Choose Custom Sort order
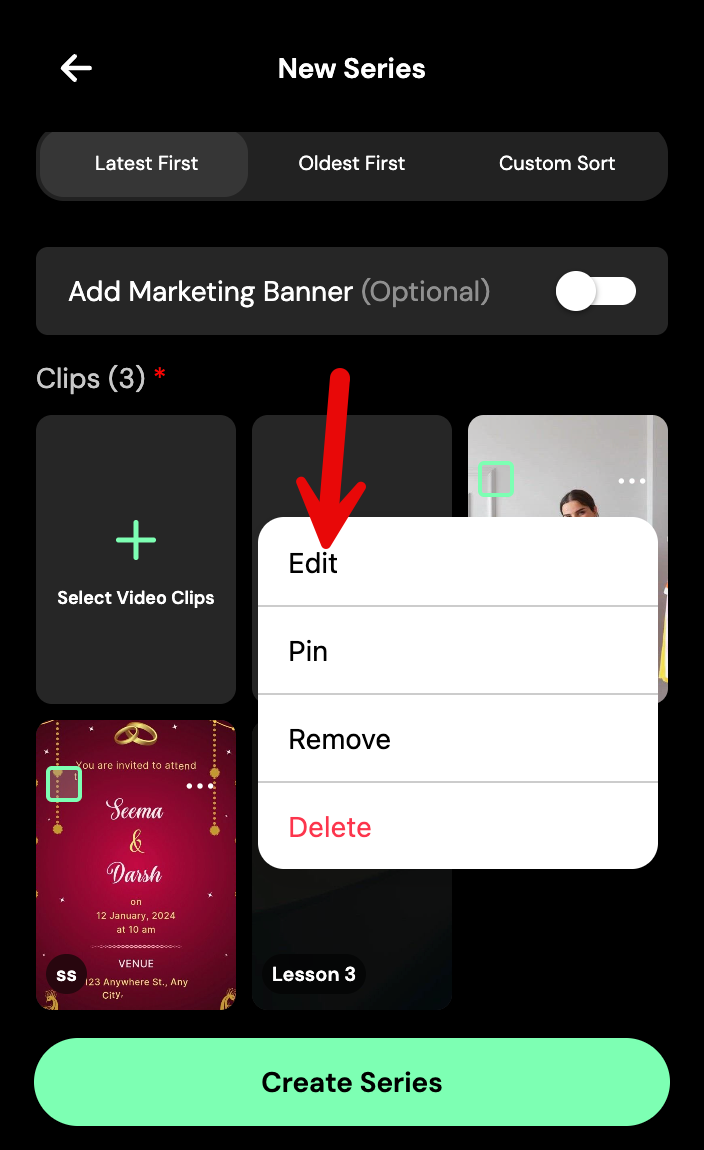Image resolution: width=704 pixels, height=1150 pixels. (x=557, y=163)
